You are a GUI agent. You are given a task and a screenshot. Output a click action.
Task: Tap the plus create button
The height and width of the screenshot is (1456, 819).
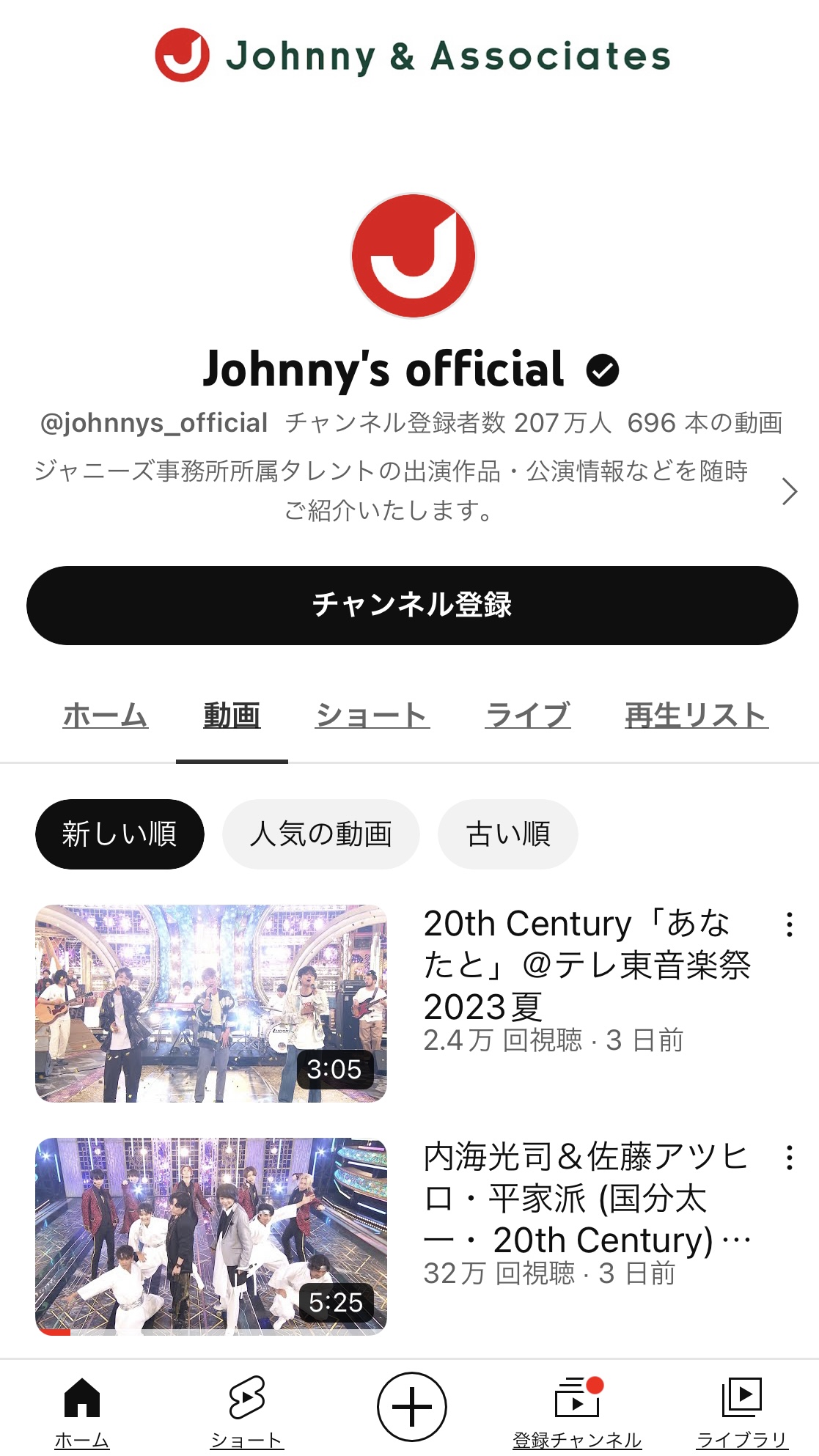tap(412, 1407)
